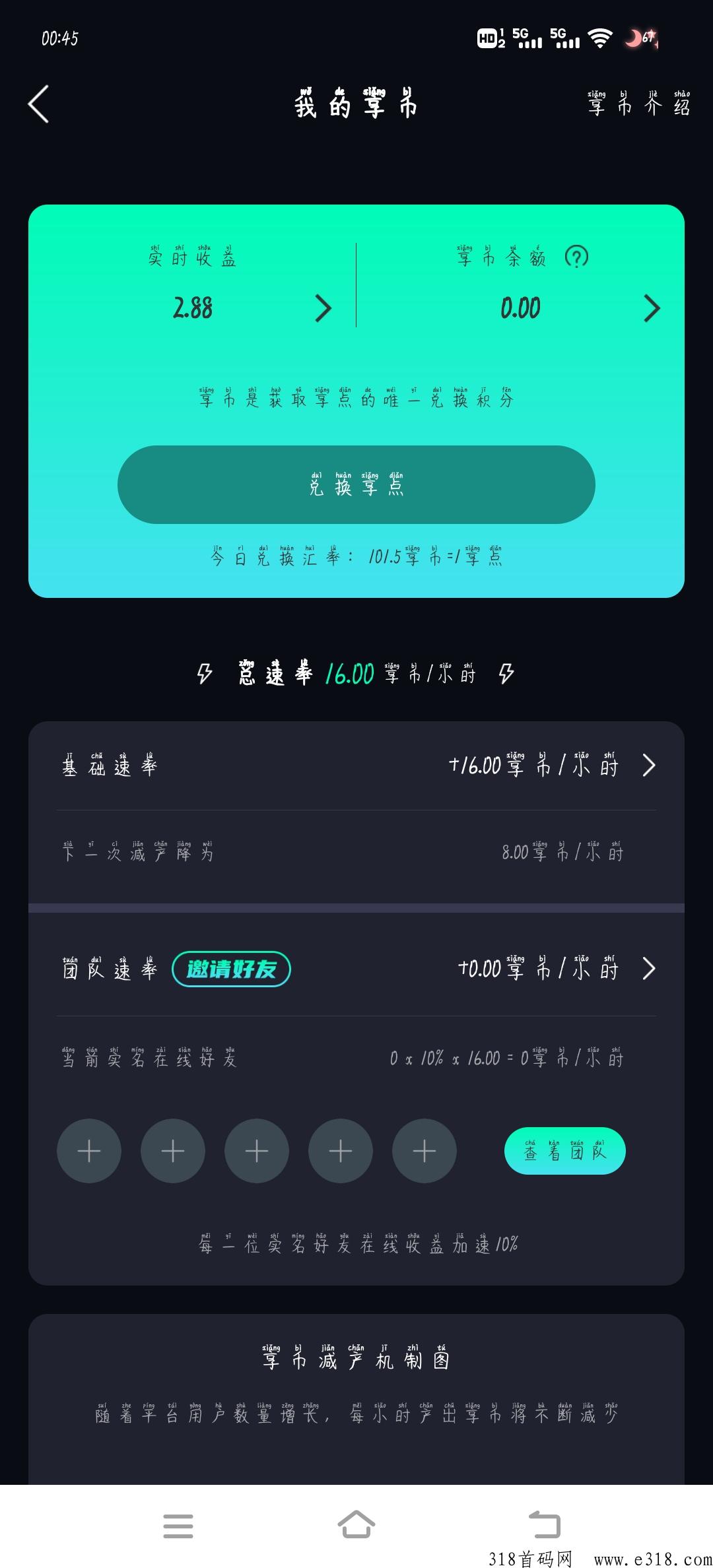713x1568 pixels.
Task: Open recent apps from the navigation bar
Action: tap(178, 1526)
